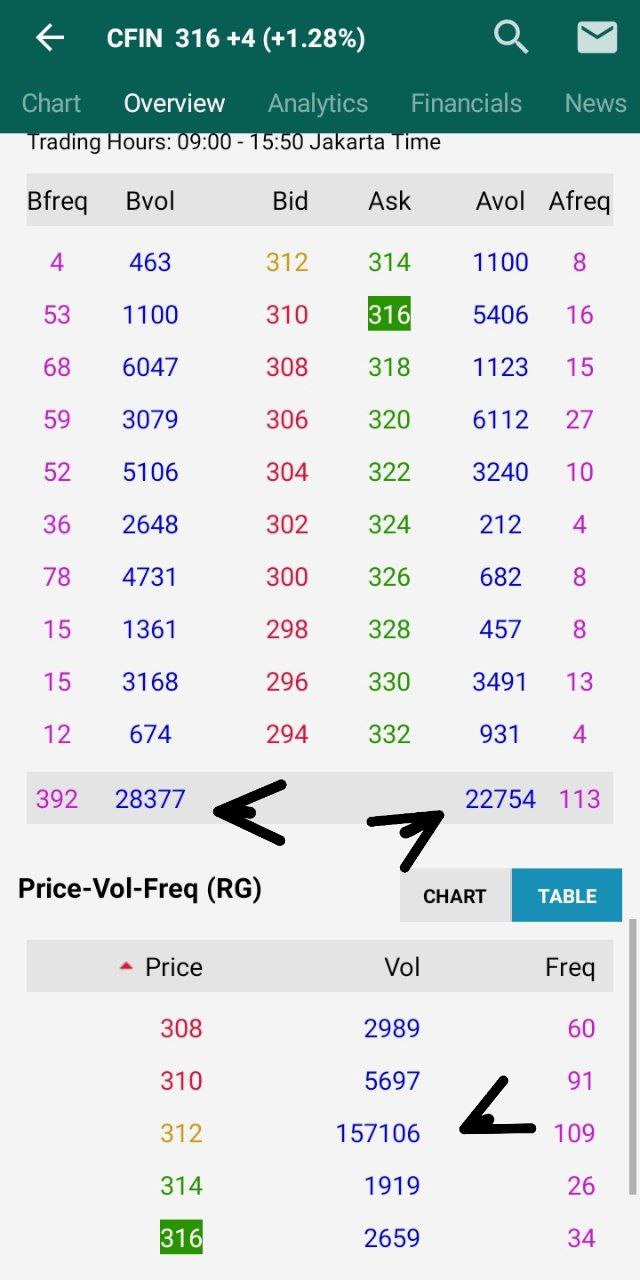Sort the table by Freq column
Screen dimensions: 640x1280
pyautogui.click(x=569, y=967)
